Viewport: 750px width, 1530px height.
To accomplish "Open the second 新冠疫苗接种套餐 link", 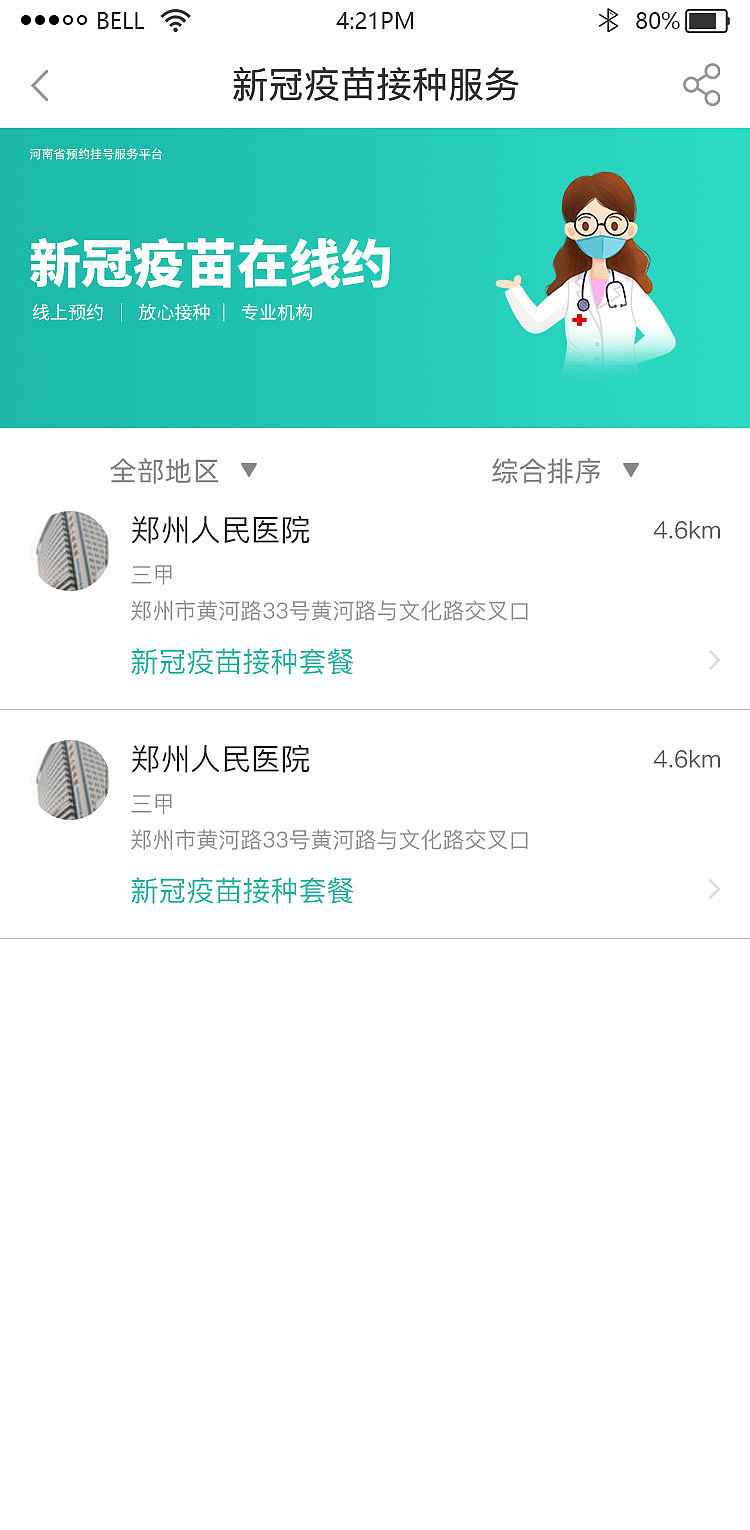I will click(242, 891).
